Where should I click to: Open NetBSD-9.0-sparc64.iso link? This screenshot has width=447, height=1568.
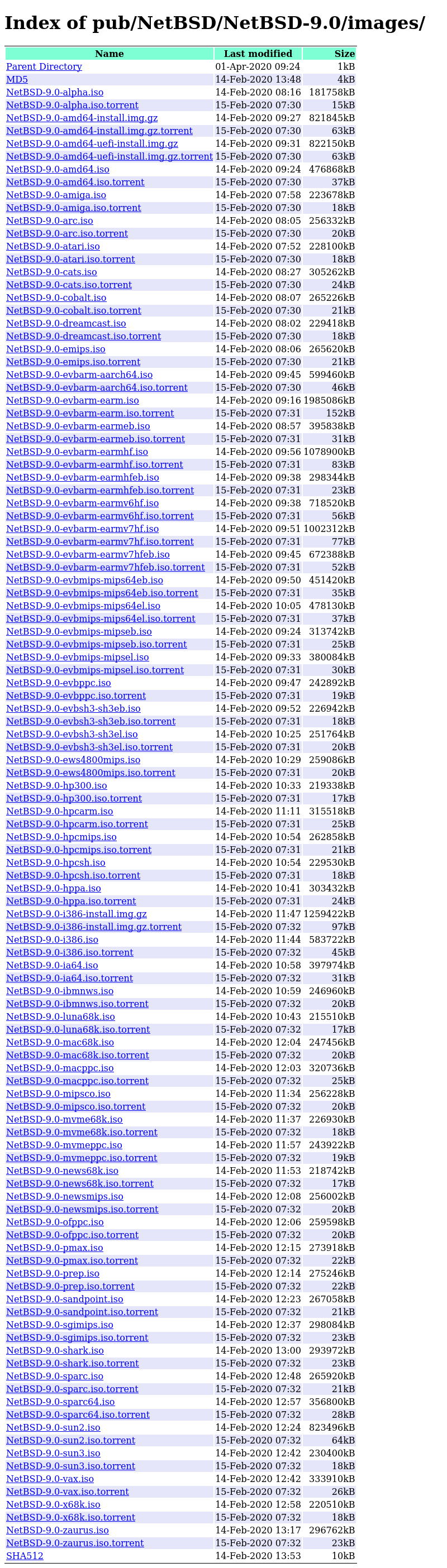pyautogui.click(x=60, y=1402)
